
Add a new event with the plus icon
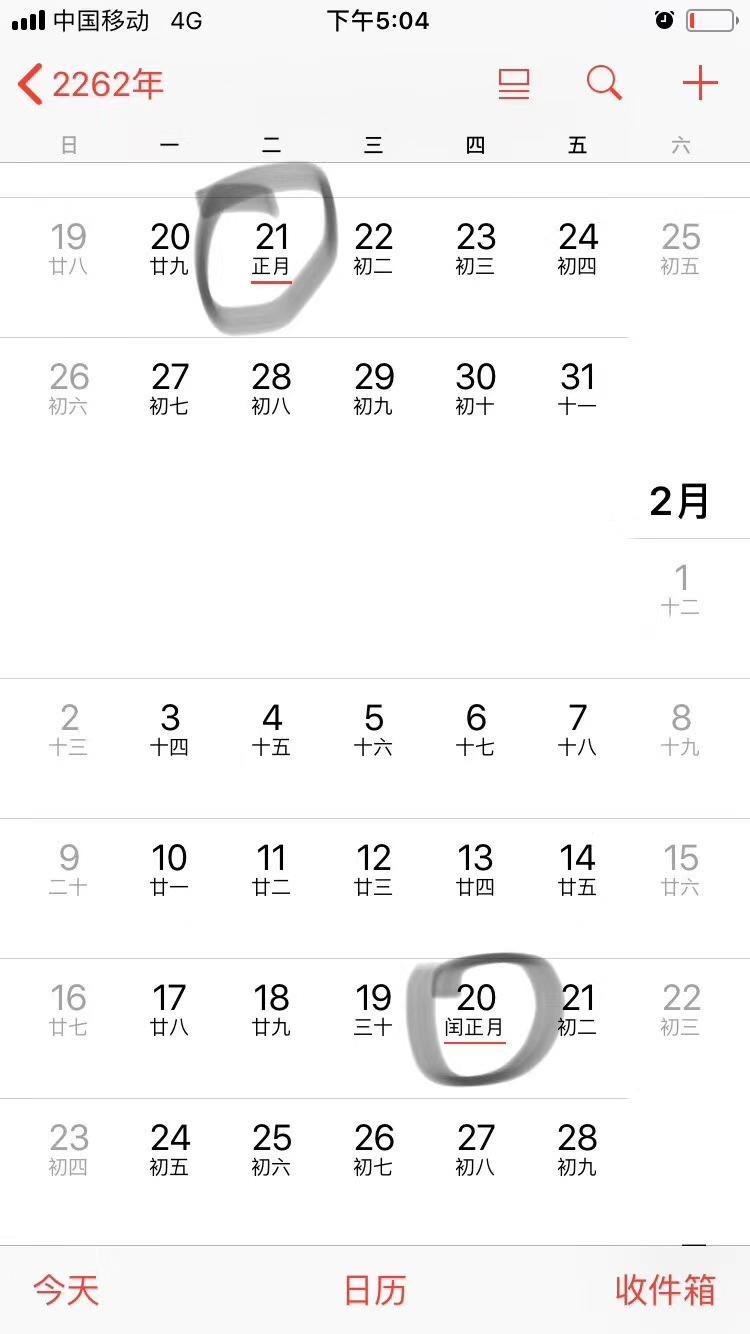coord(700,84)
